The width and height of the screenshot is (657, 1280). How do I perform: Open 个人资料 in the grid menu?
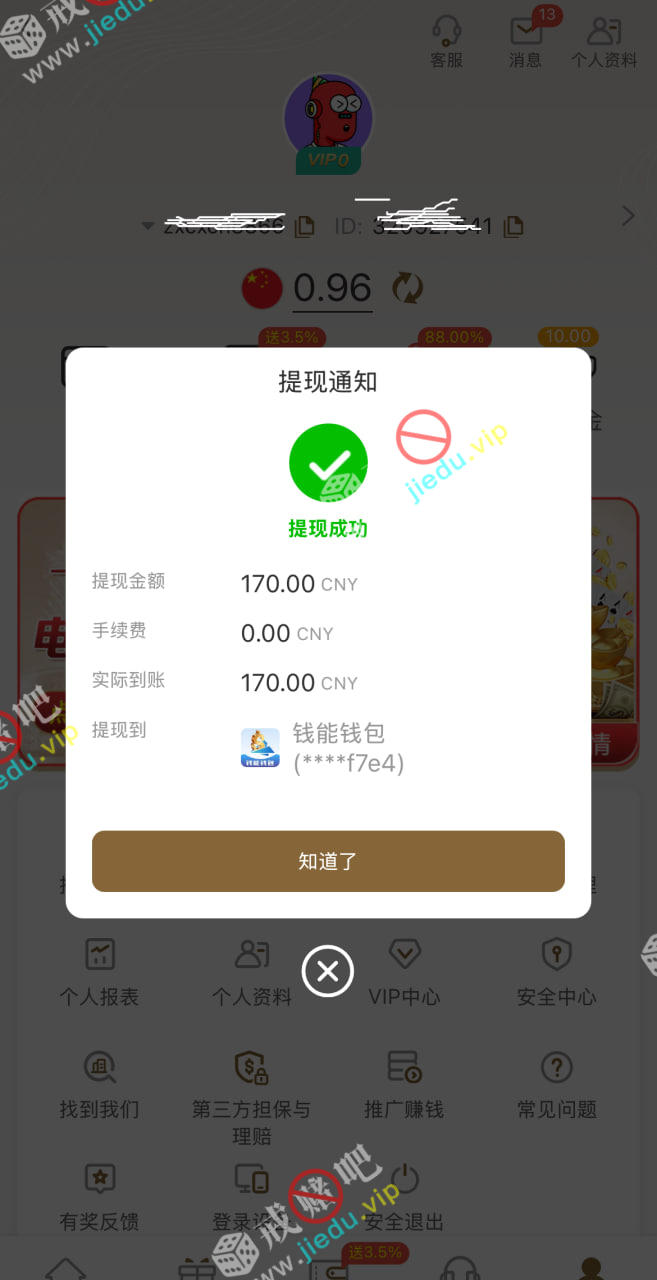click(x=251, y=971)
